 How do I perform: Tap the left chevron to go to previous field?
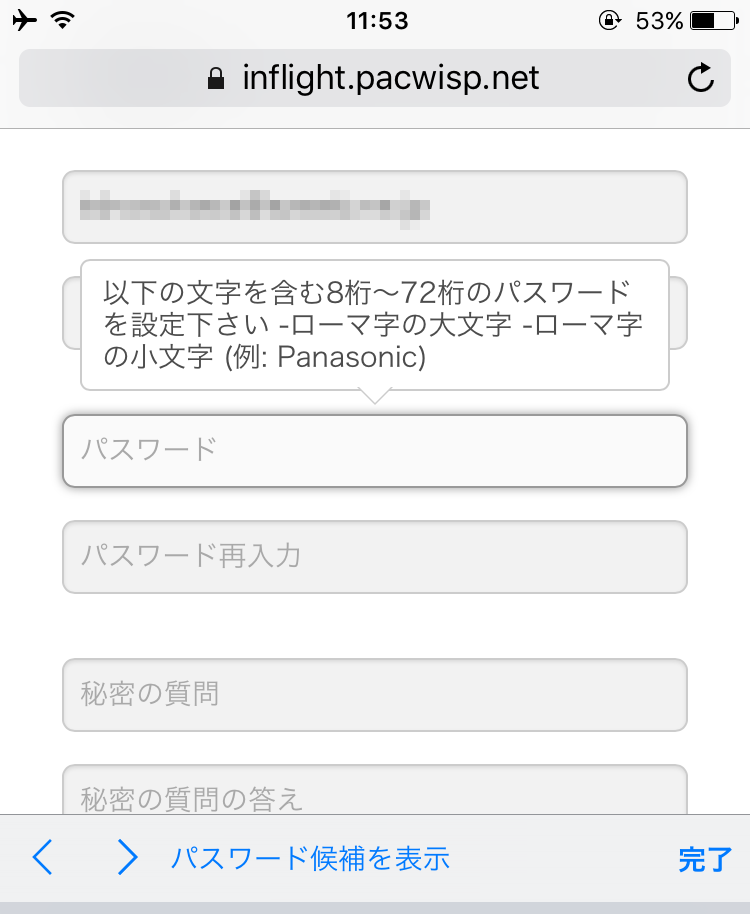[x=42, y=857]
